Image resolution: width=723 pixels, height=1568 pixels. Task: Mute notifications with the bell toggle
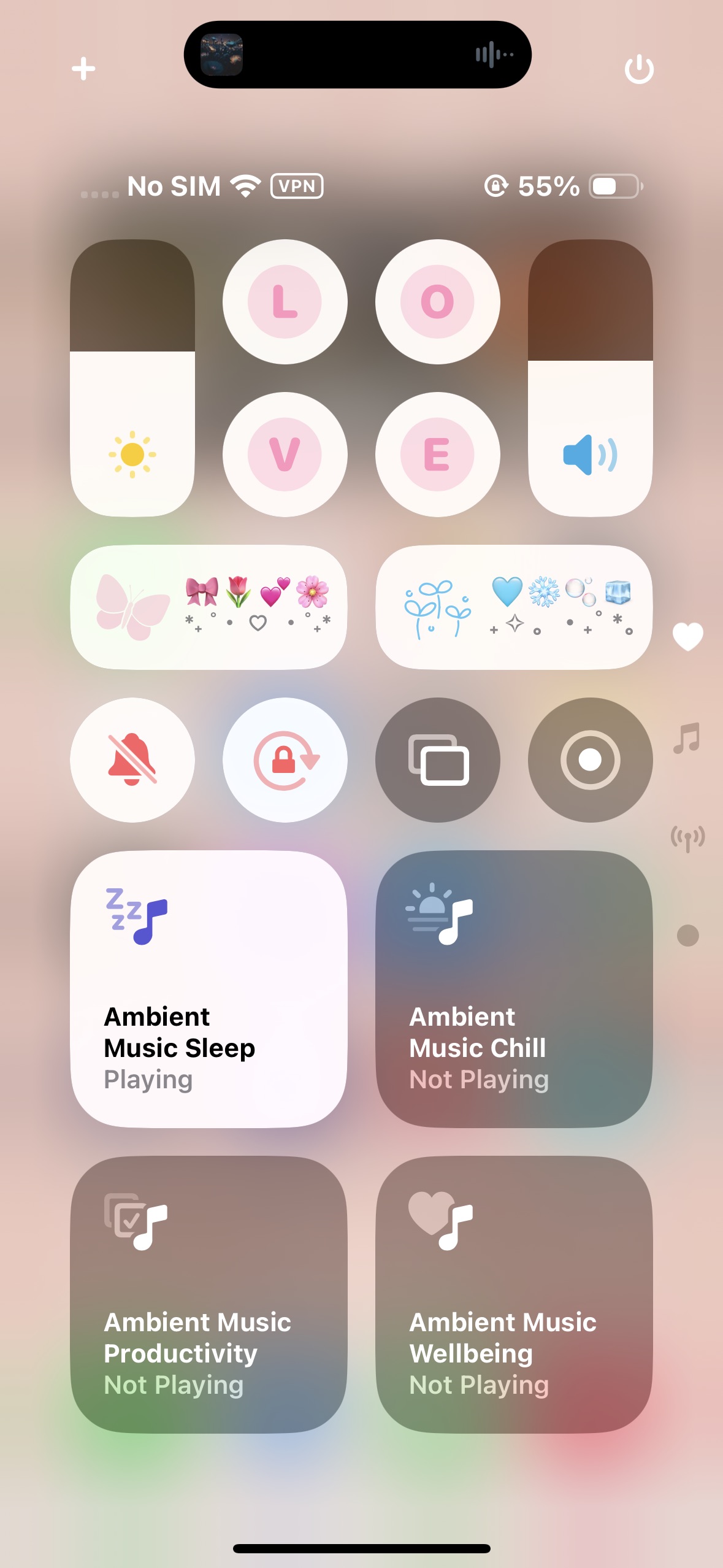[x=133, y=759]
